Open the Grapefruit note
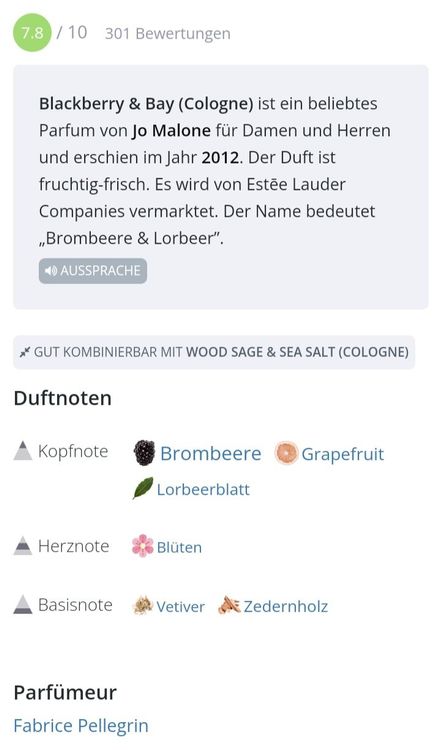441x750 pixels. [330, 453]
